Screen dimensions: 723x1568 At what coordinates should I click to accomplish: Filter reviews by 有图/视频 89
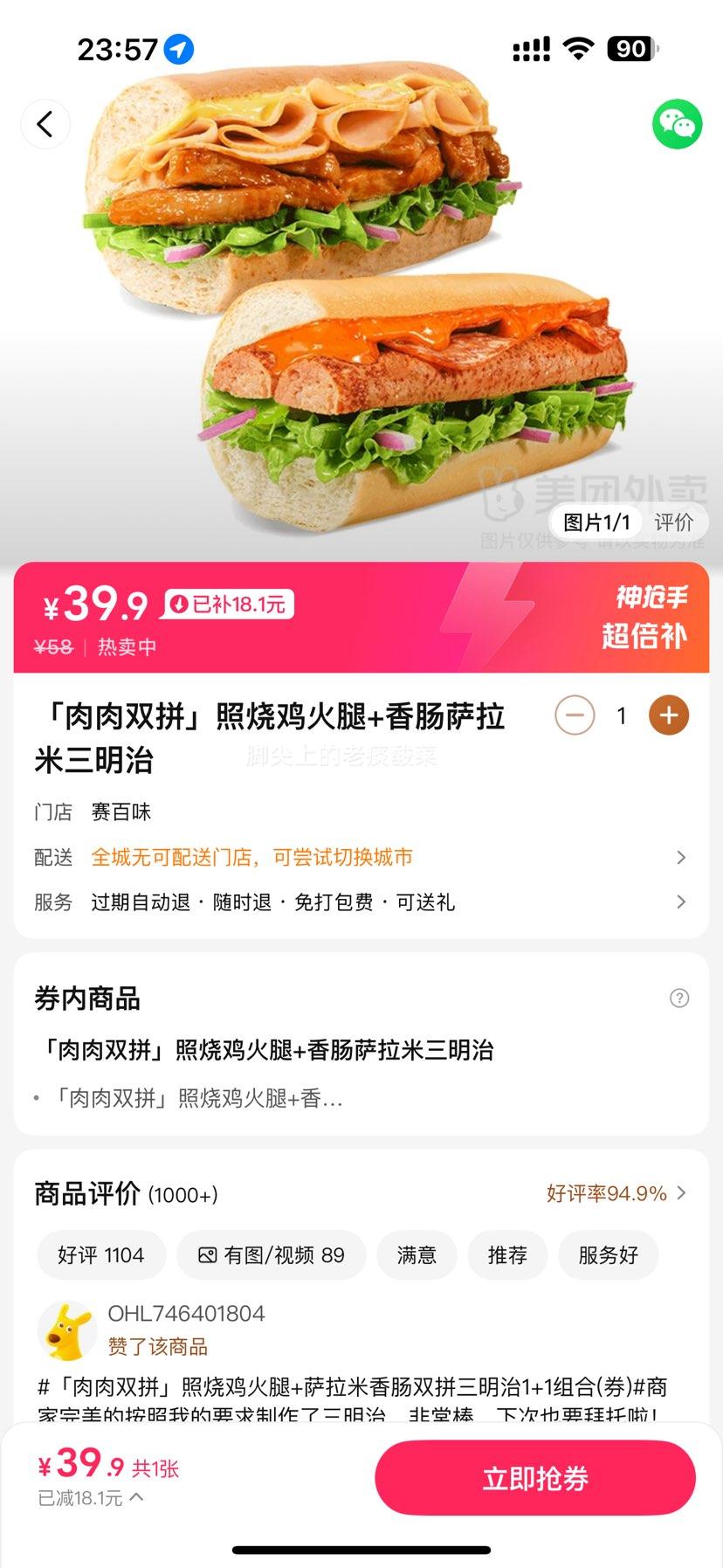[x=271, y=1255]
